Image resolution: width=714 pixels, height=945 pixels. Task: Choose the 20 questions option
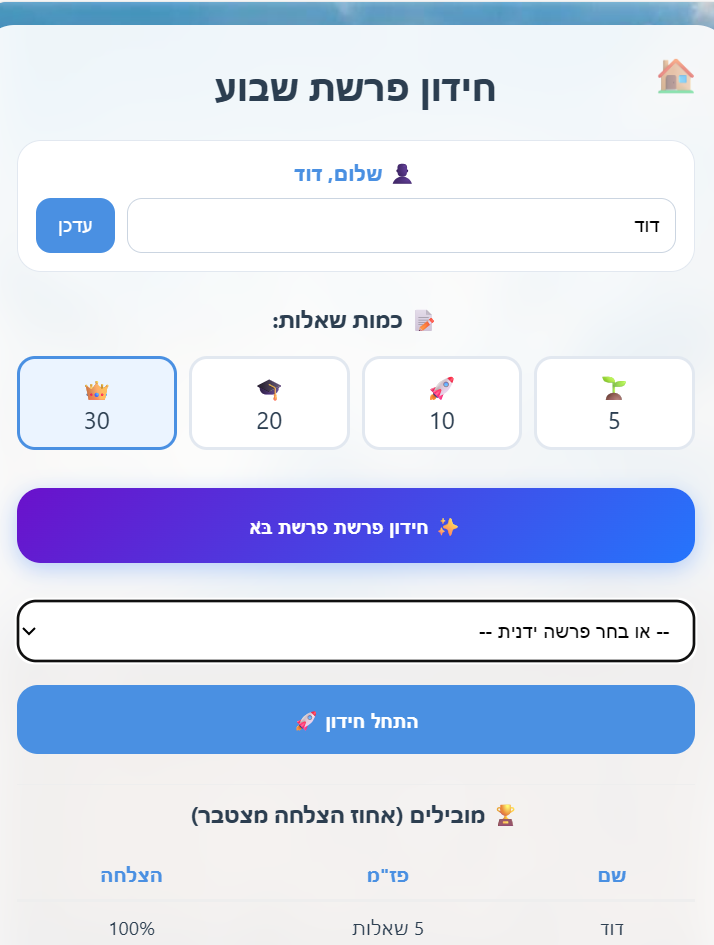point(269,403)
